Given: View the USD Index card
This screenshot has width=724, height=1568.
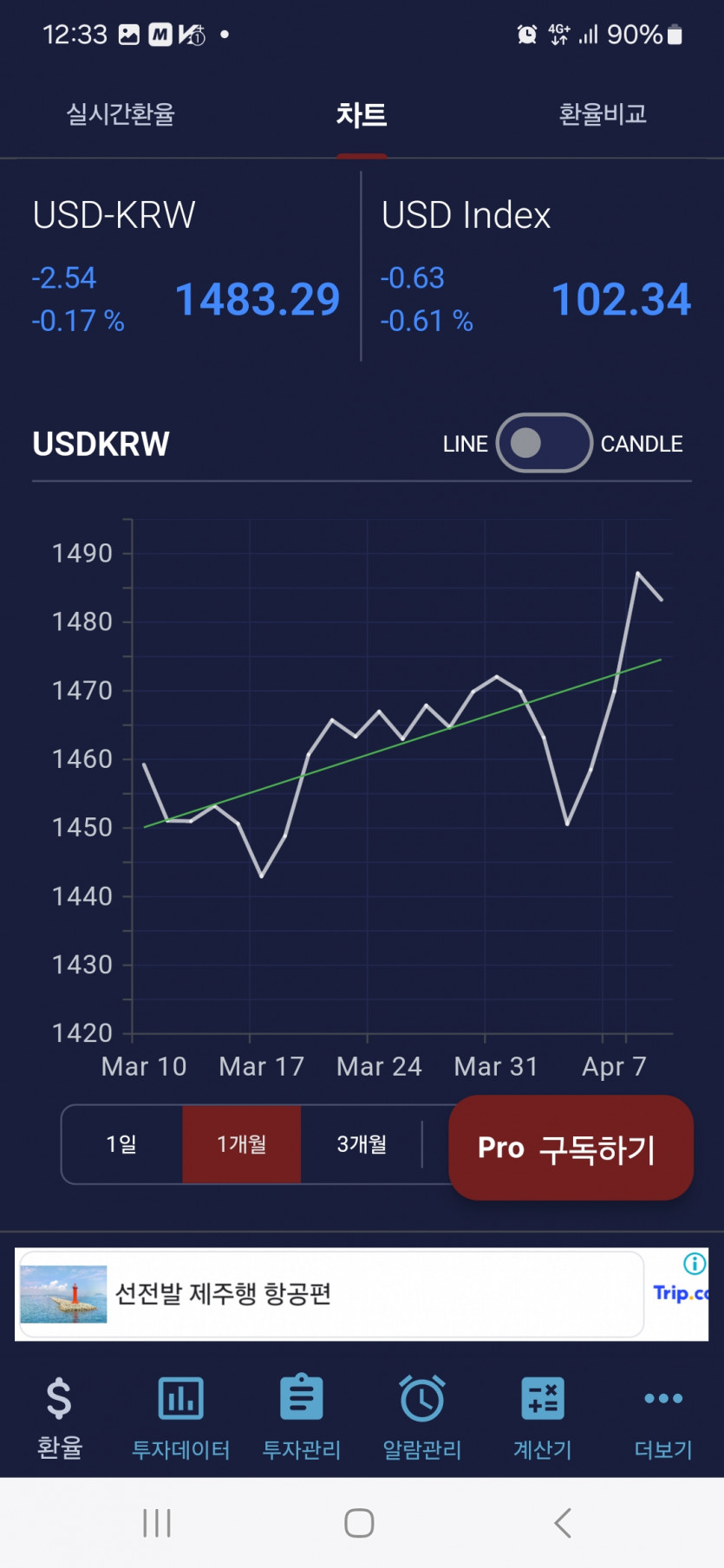Looking at the screenshot, I should click(x=535, y=267).
